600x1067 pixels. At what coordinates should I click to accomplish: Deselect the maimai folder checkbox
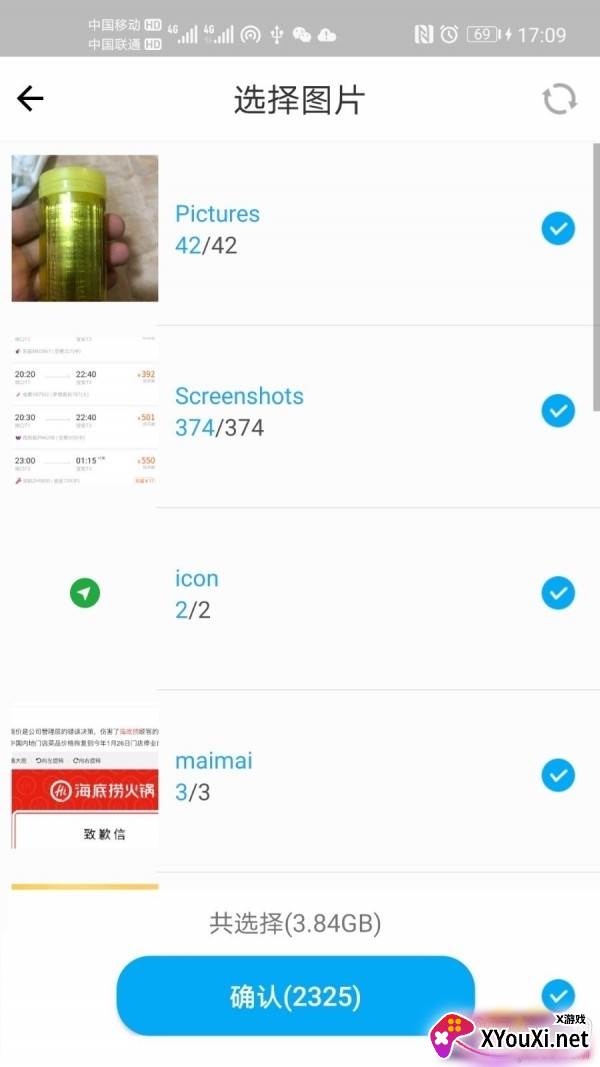click(x=558, y=775)
